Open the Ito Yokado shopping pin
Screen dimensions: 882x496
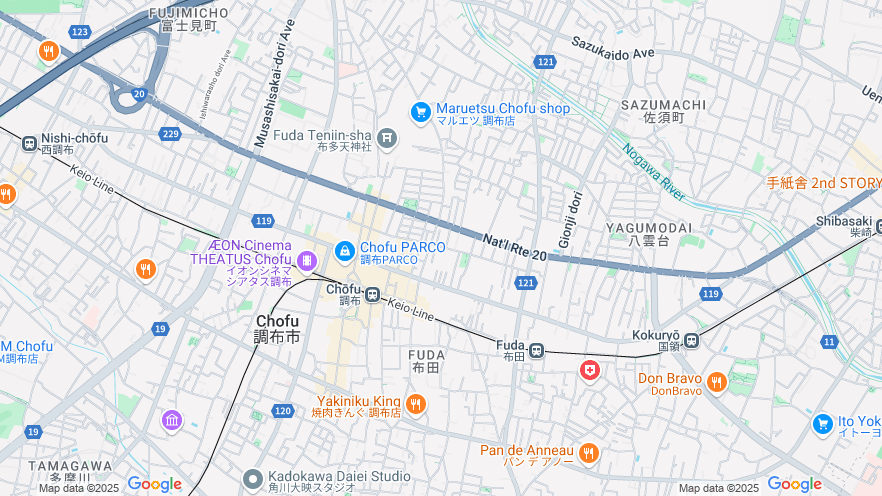pyautogui.click(x=822, y=424)
